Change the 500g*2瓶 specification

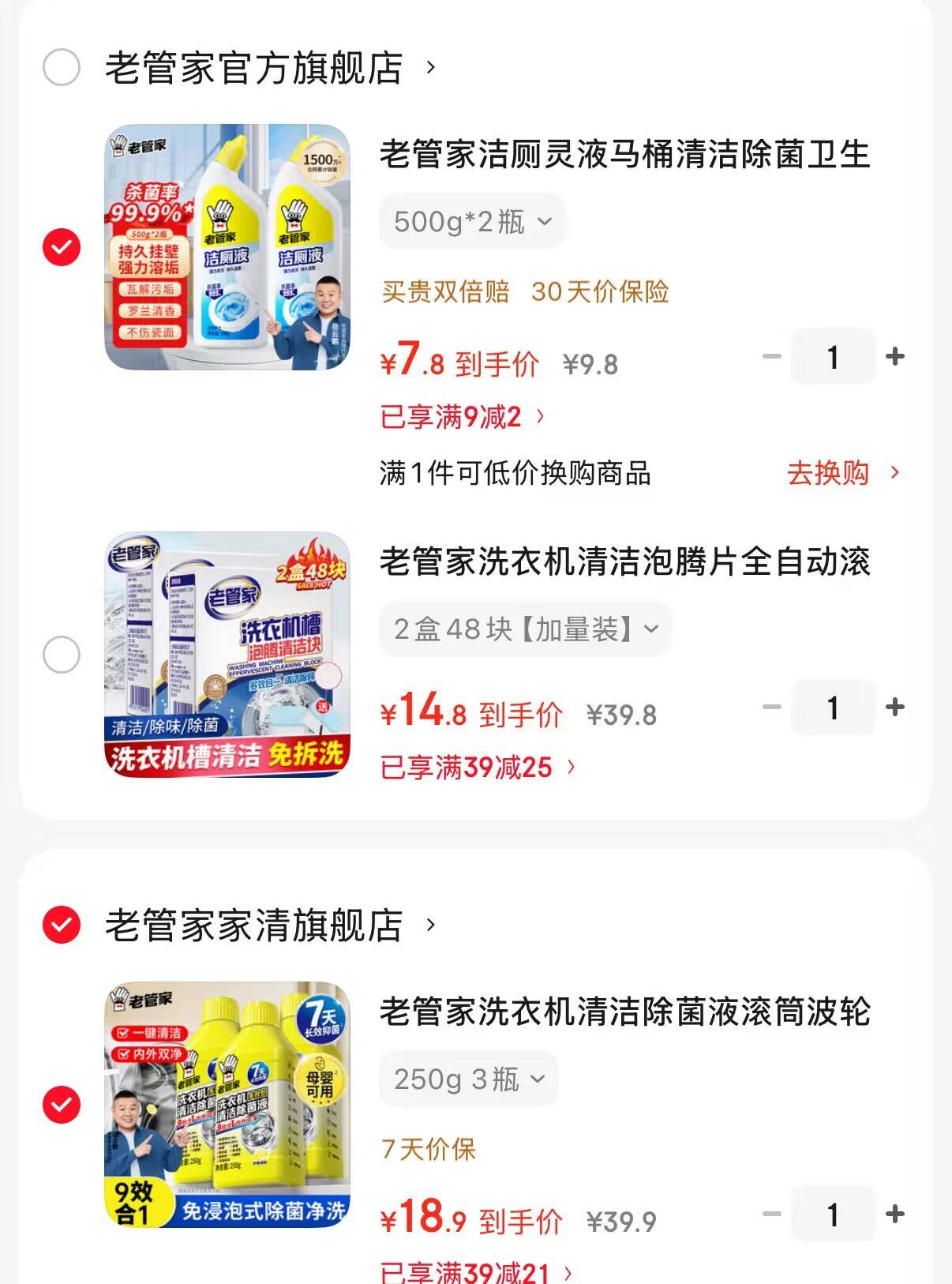[x=471, y=222]
